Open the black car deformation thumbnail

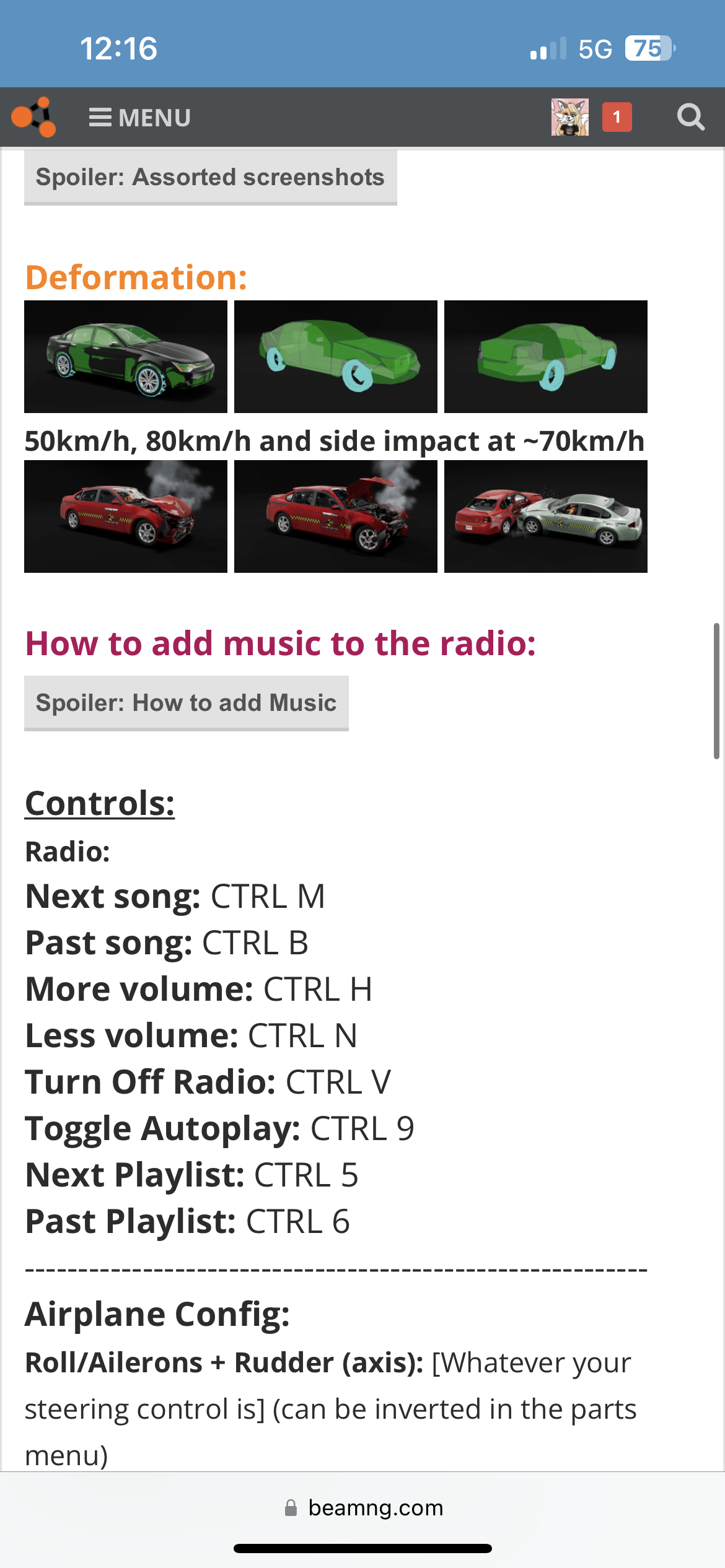126,357
